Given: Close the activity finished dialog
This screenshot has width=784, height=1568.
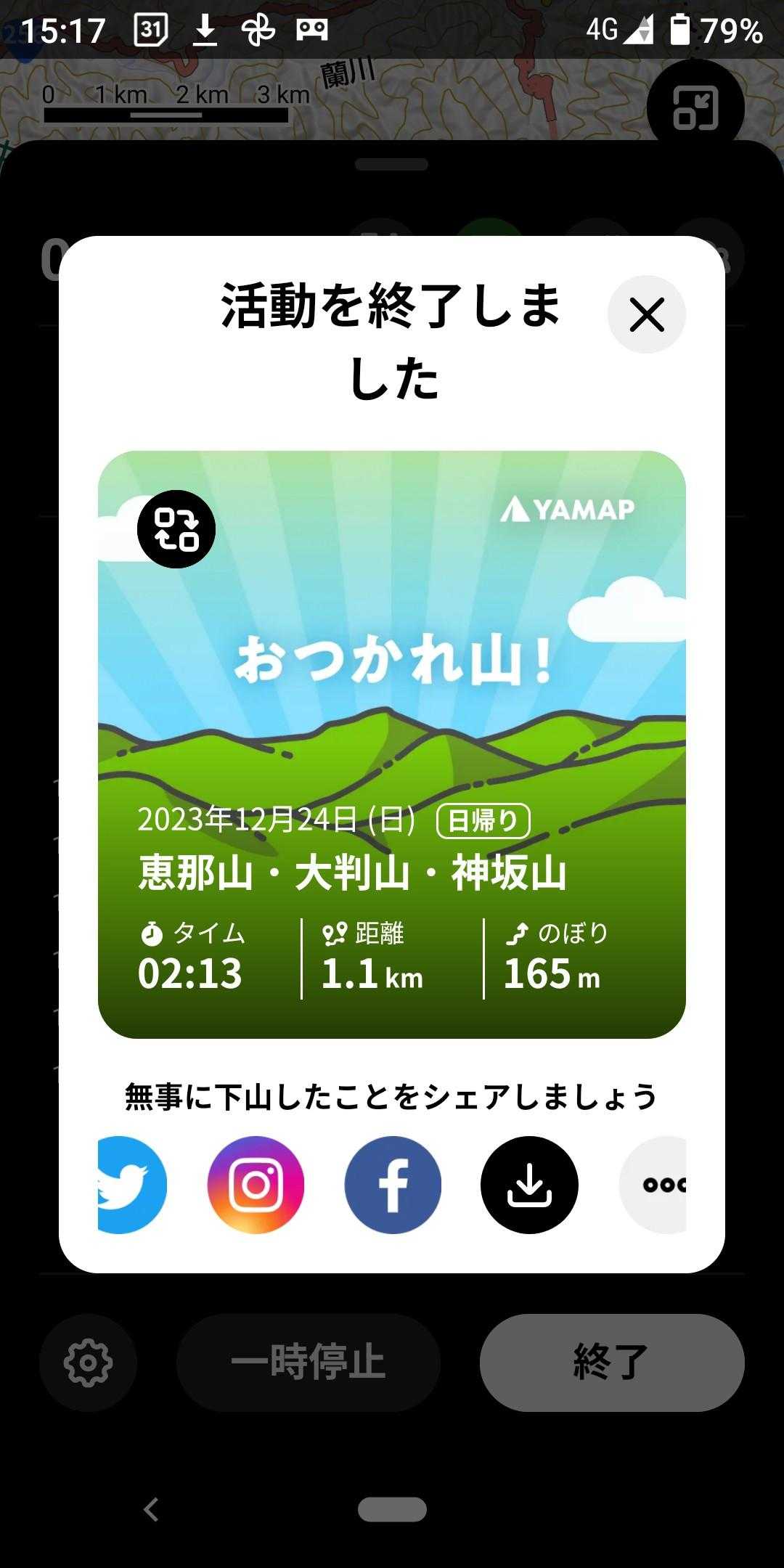Looking at the screenshot, I should point(646,315).
